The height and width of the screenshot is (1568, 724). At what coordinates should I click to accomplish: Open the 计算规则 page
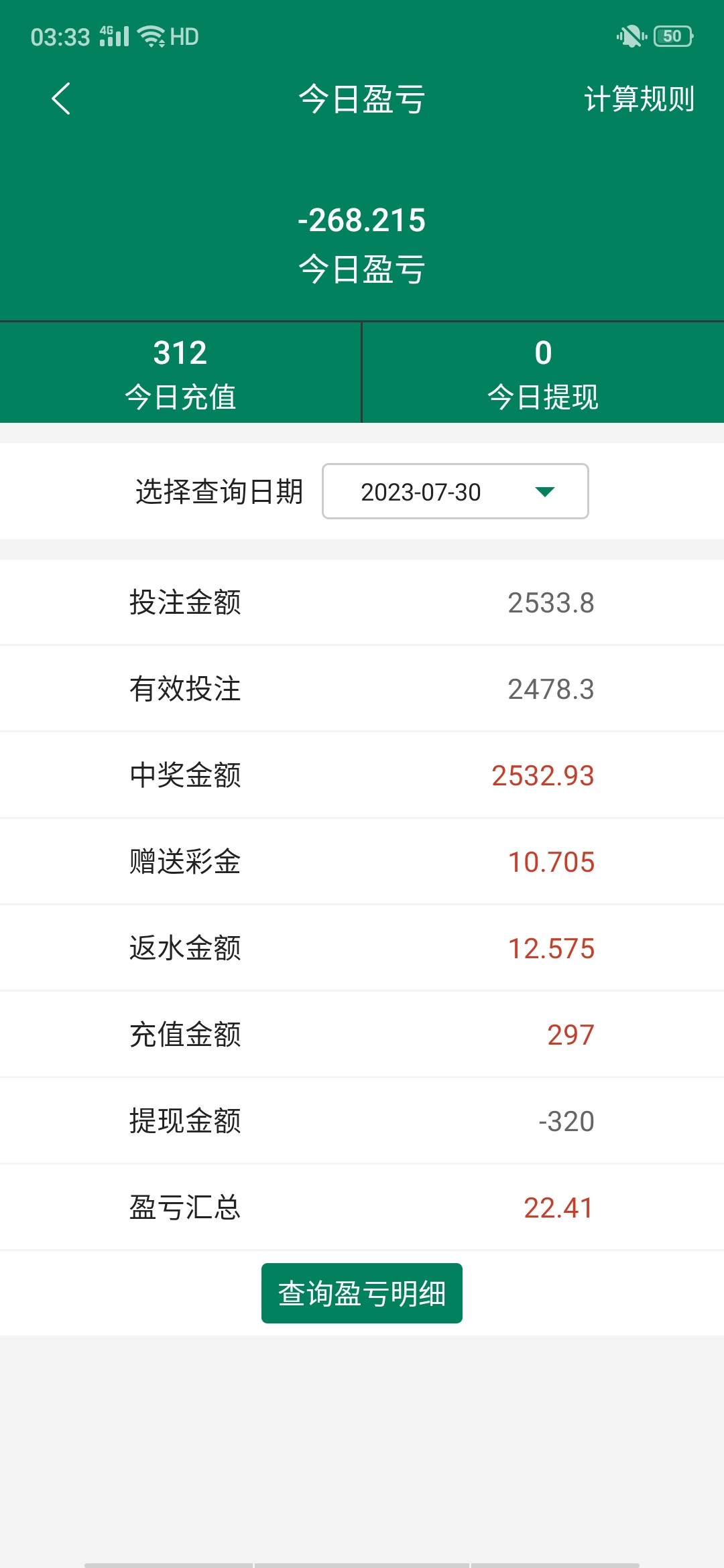click(x=638, y=99)
